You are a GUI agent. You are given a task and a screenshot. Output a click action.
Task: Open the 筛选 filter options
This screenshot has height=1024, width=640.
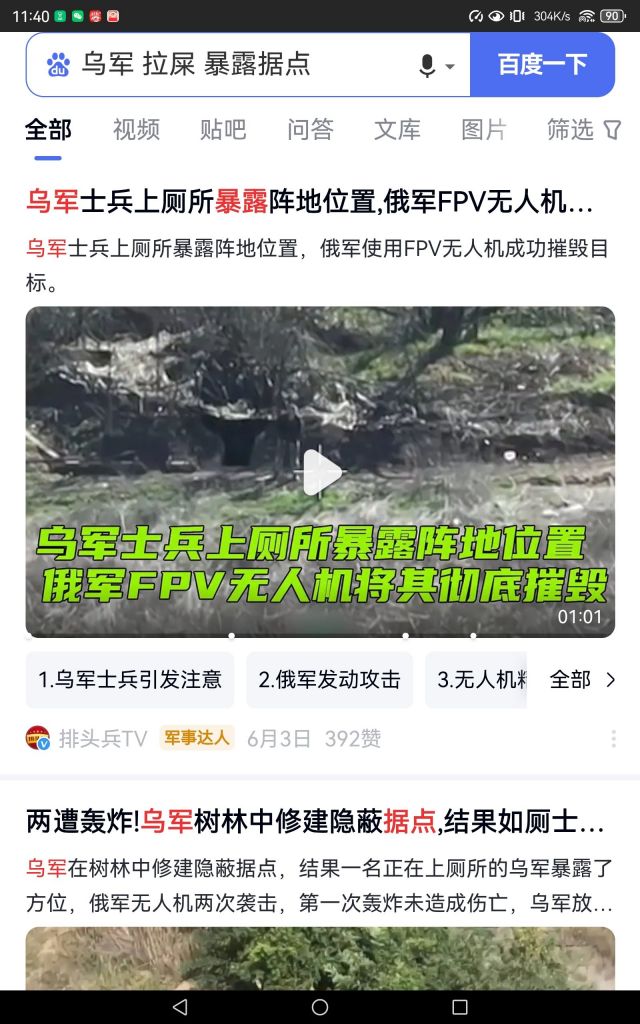point(584,129)
